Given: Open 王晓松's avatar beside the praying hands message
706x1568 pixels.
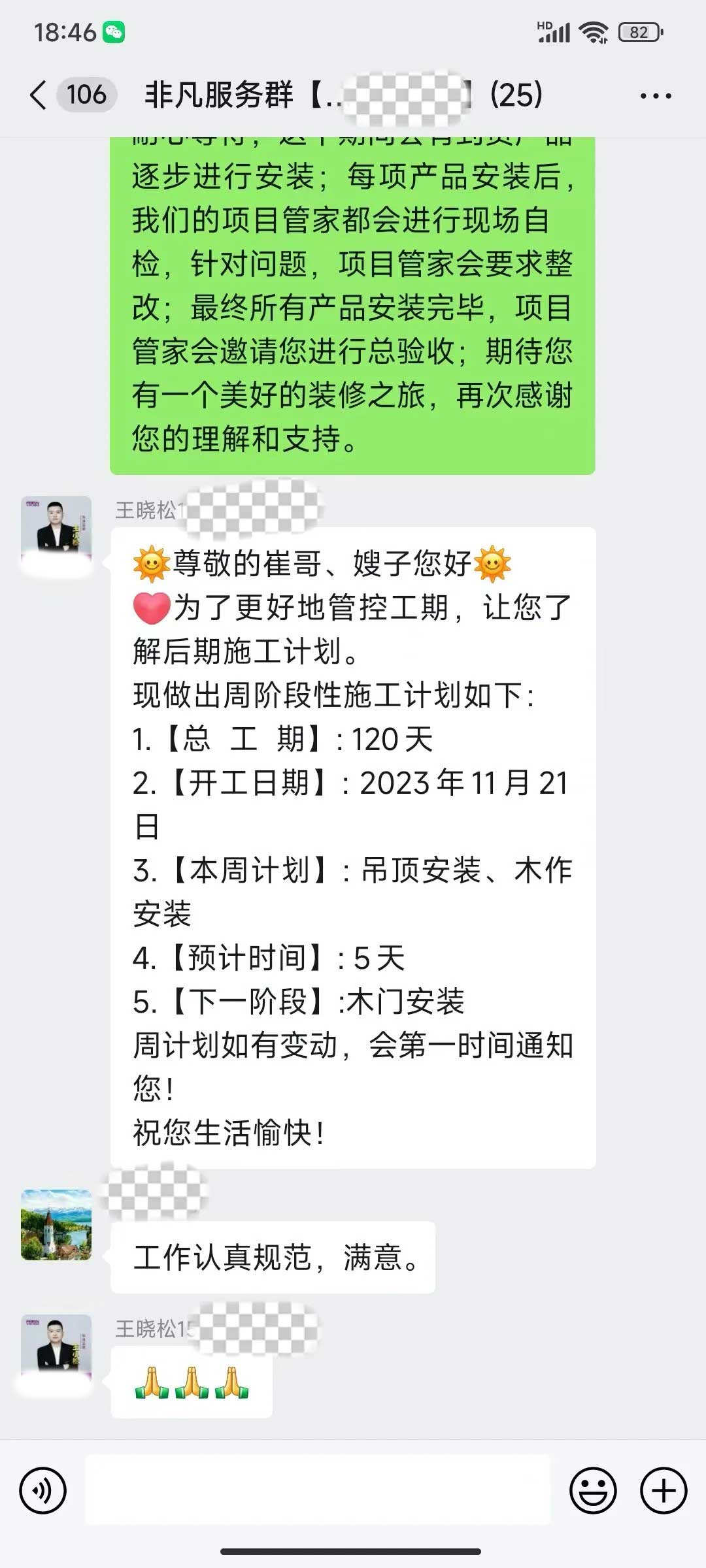Looking at the screenshot, I should (x=56, y=1349).
